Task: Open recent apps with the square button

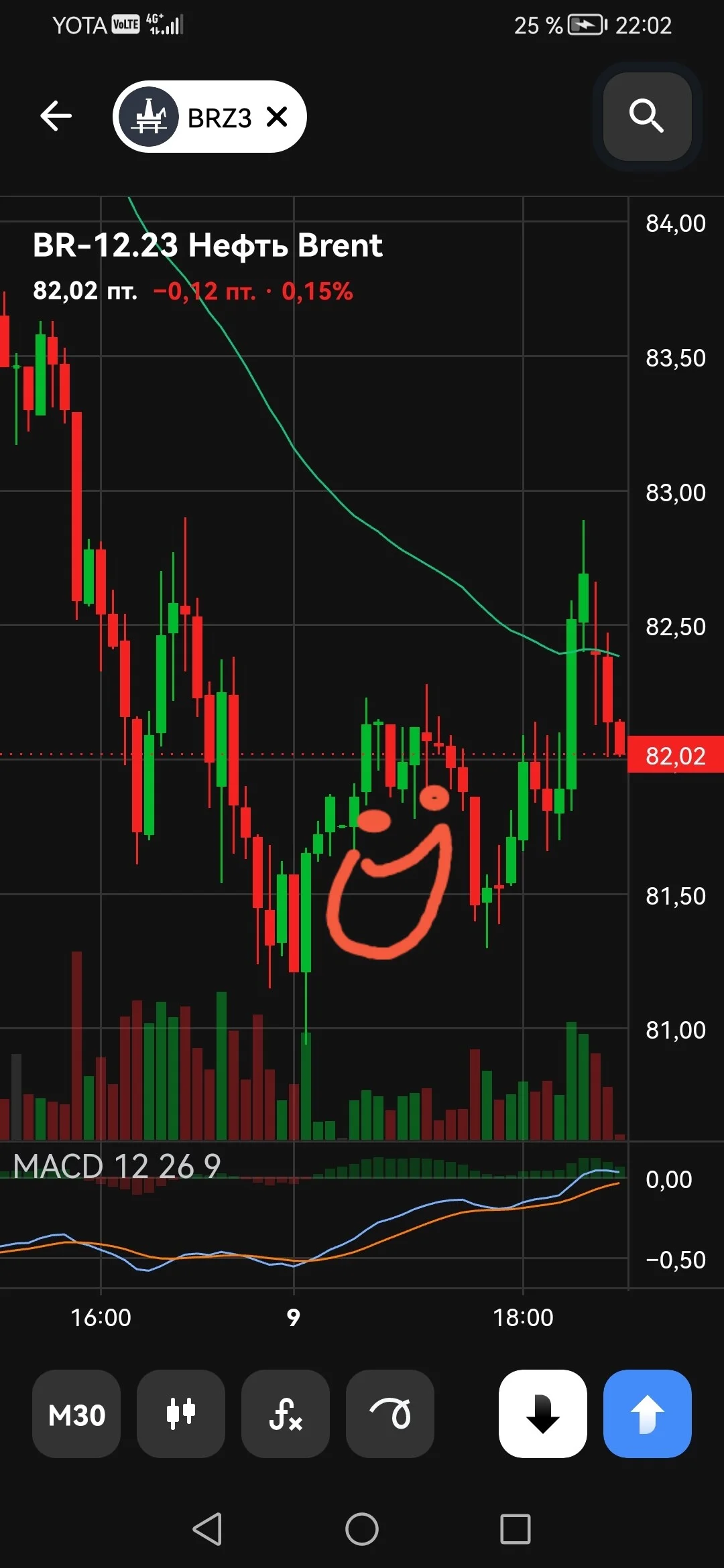Action: click(x=516, y=1529)
